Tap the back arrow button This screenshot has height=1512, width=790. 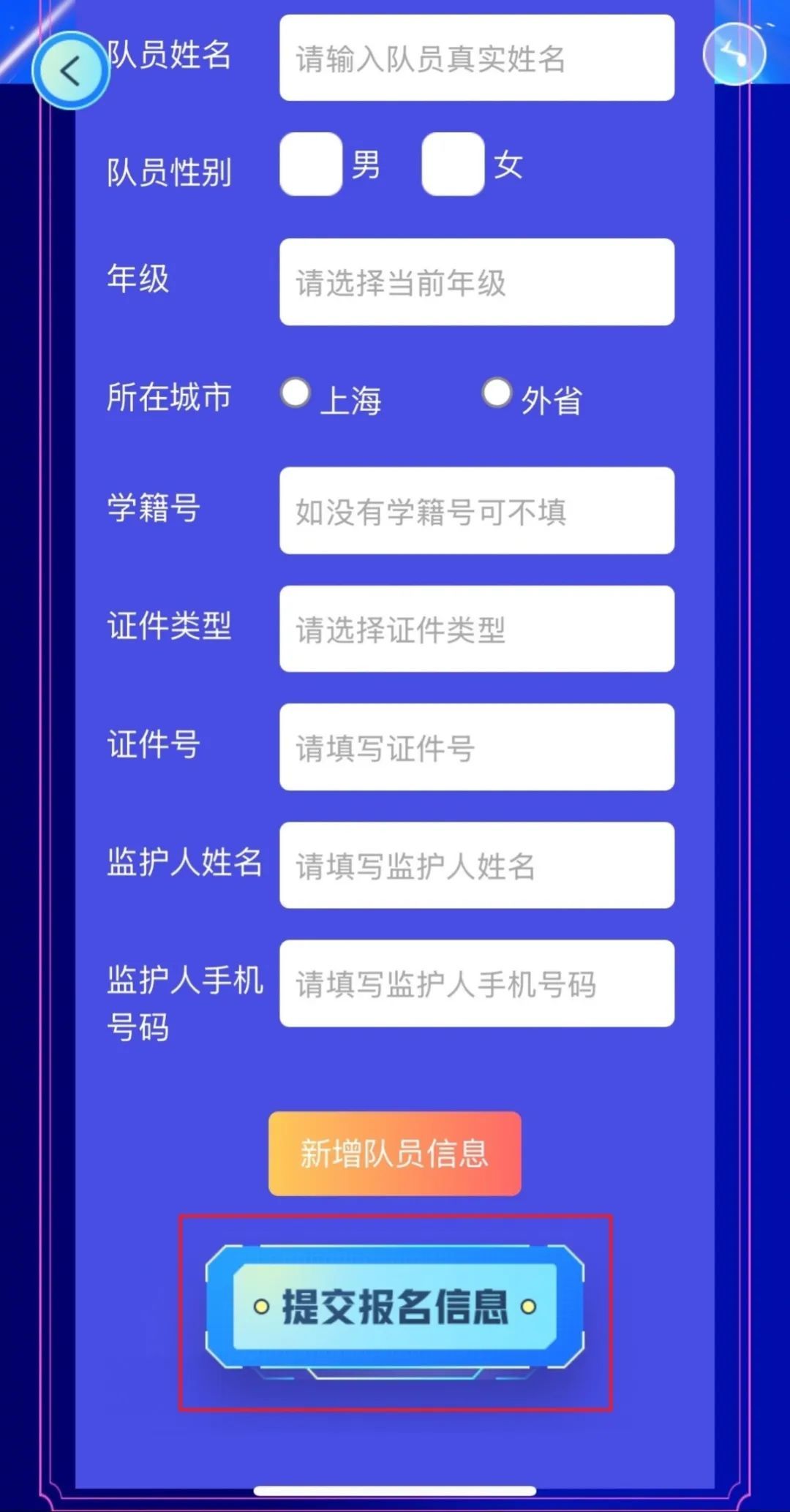click(70, 71)
